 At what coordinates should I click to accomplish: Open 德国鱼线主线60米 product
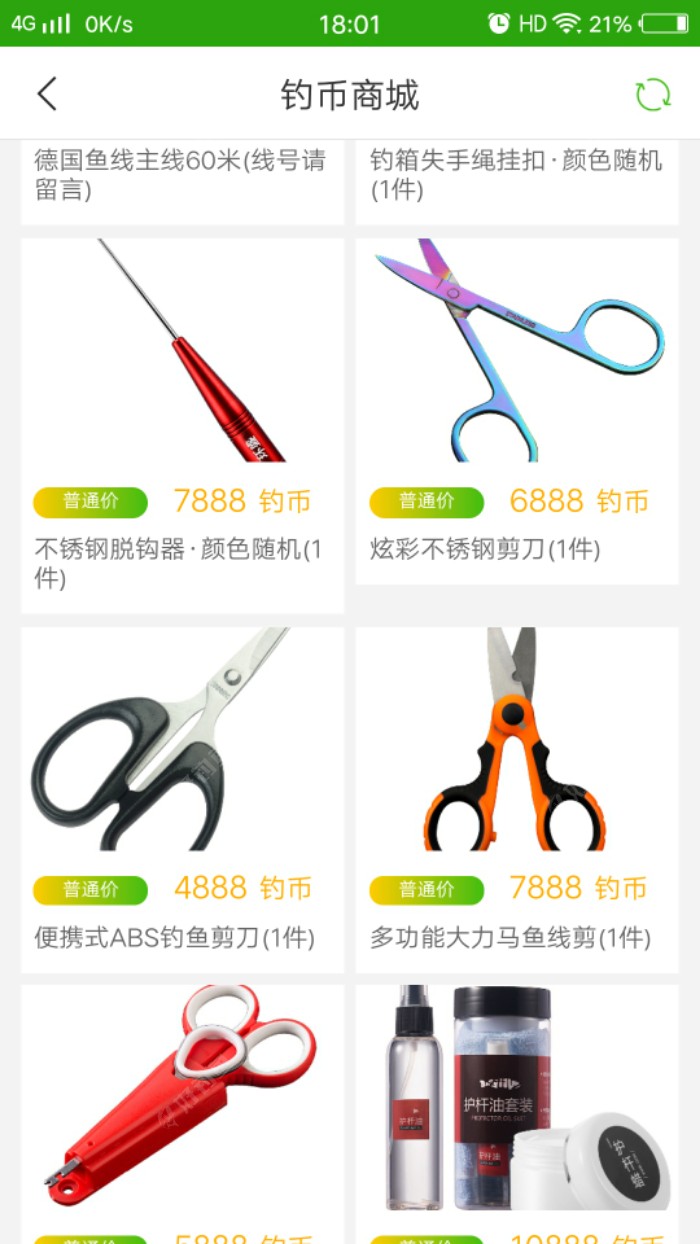point(182,176)
